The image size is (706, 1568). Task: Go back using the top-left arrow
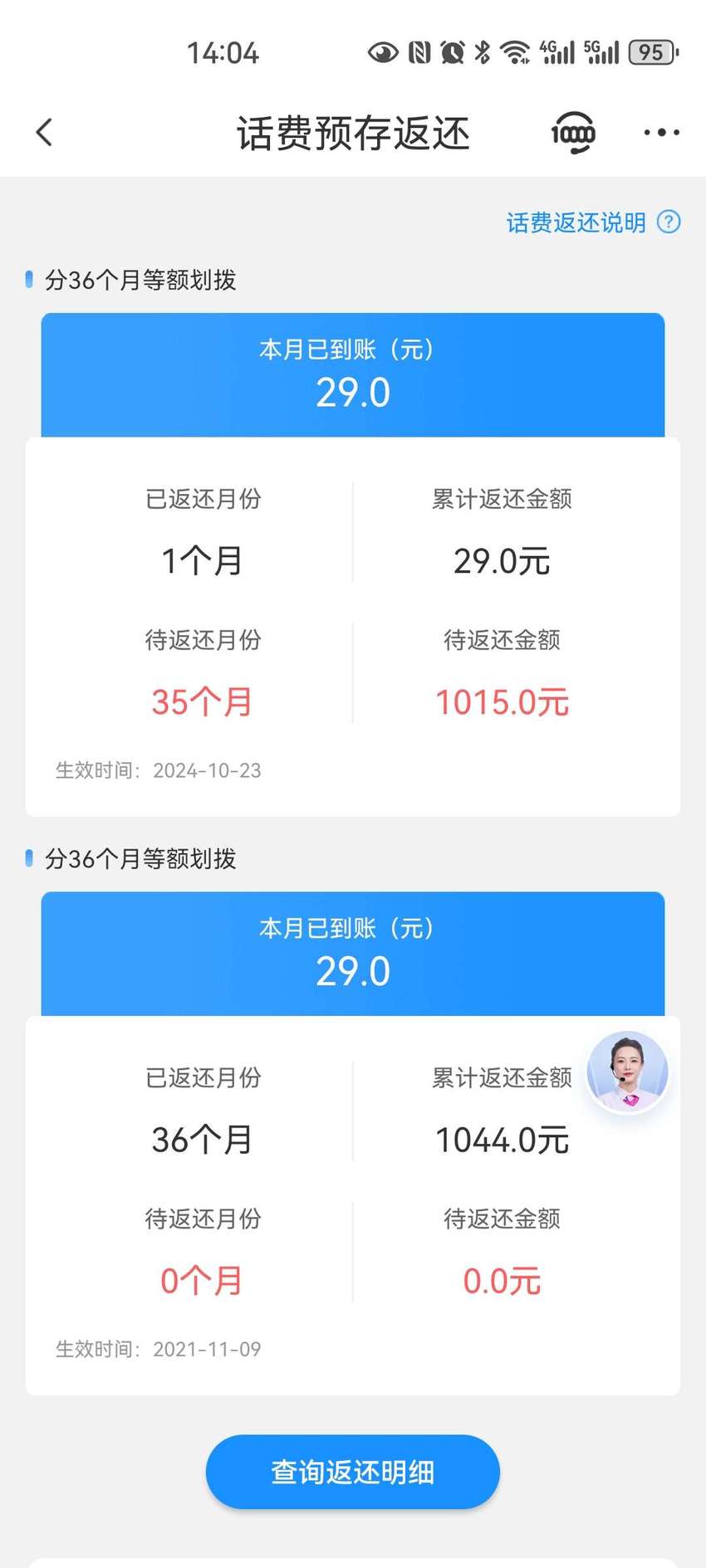45,132
